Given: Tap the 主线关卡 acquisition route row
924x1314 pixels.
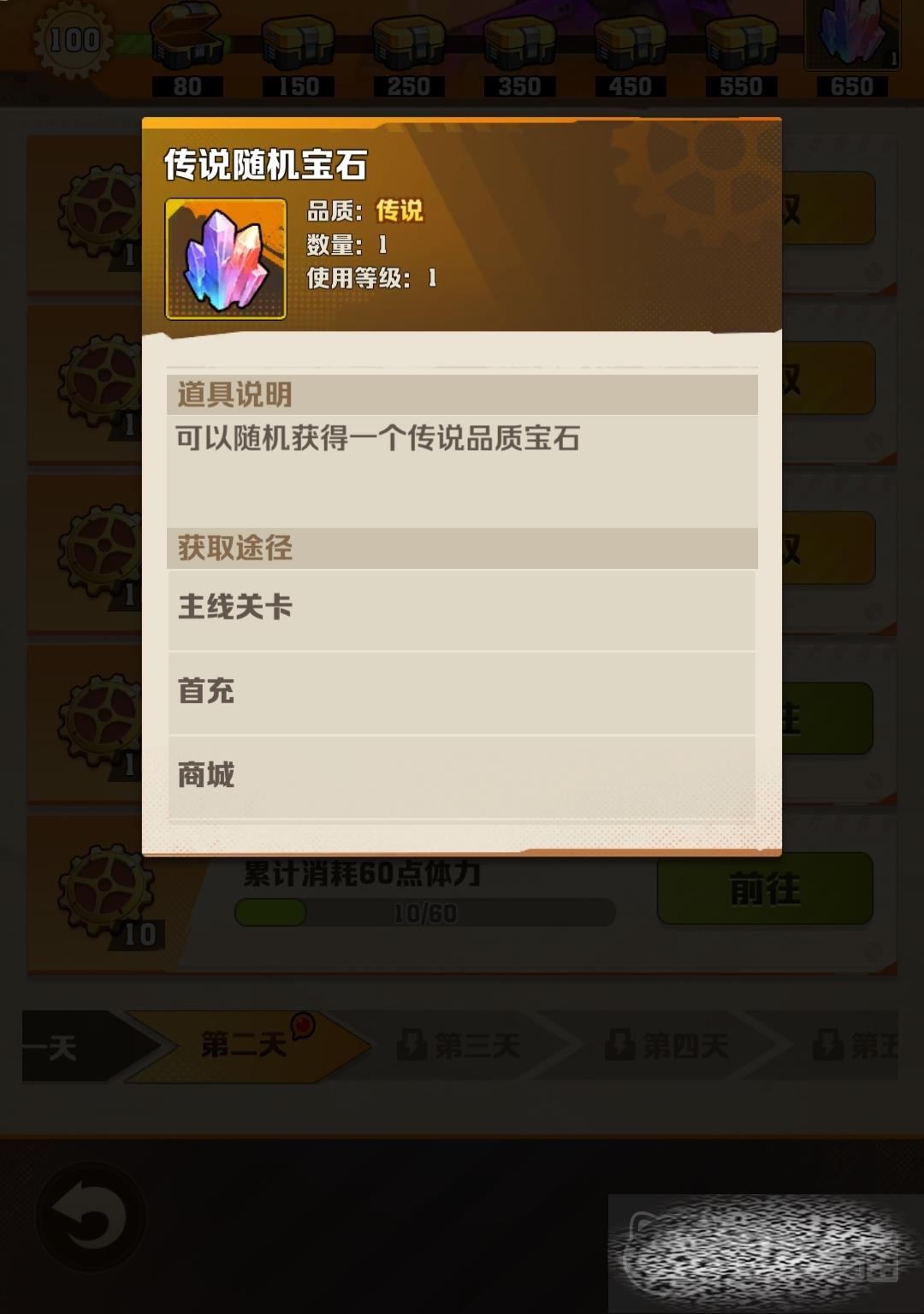Looking at the screenshot, I should click(x=462, y=608).
